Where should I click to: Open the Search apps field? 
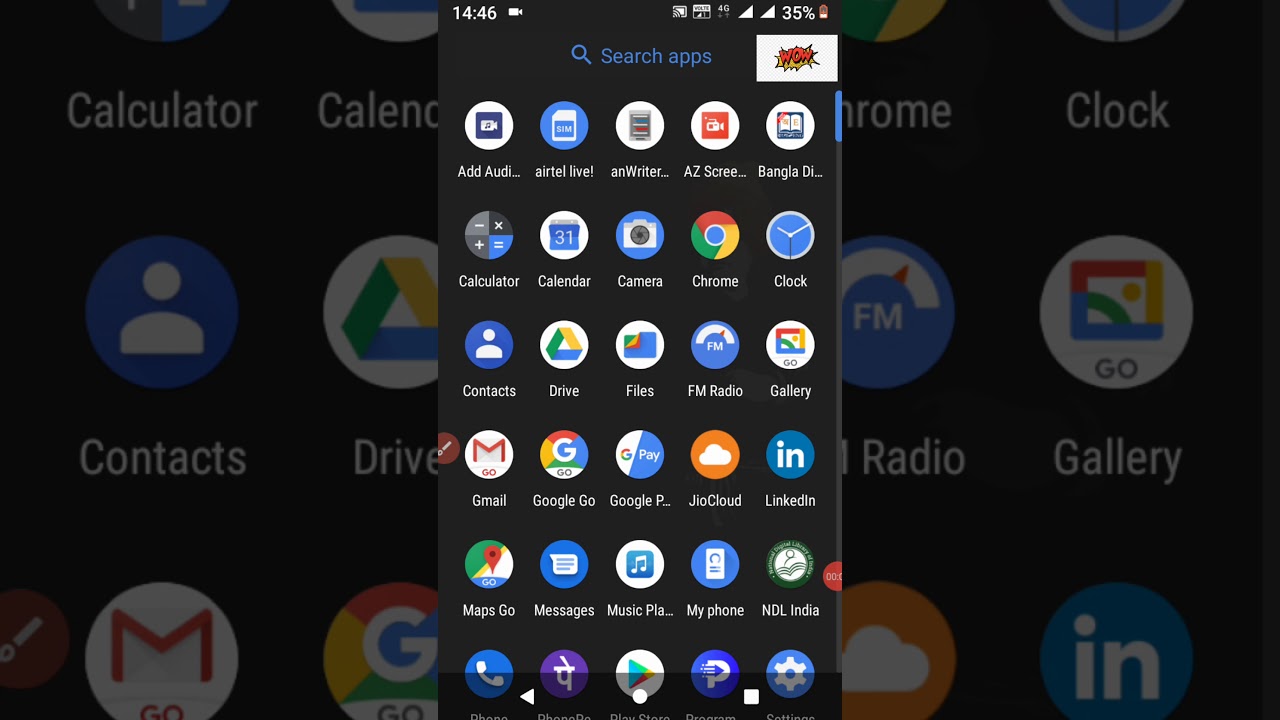(x=641, y=56)
